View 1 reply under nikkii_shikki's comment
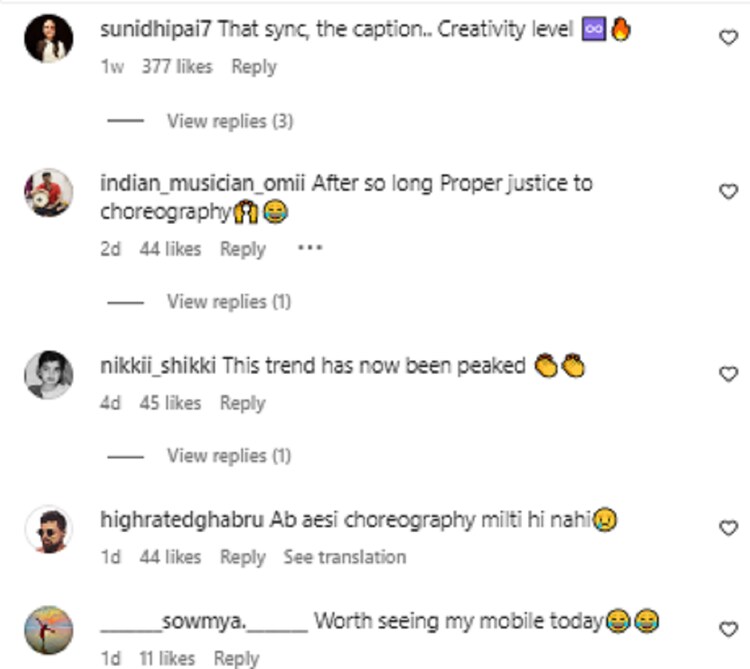The image size is (750, 669). (x=229, y=455)
